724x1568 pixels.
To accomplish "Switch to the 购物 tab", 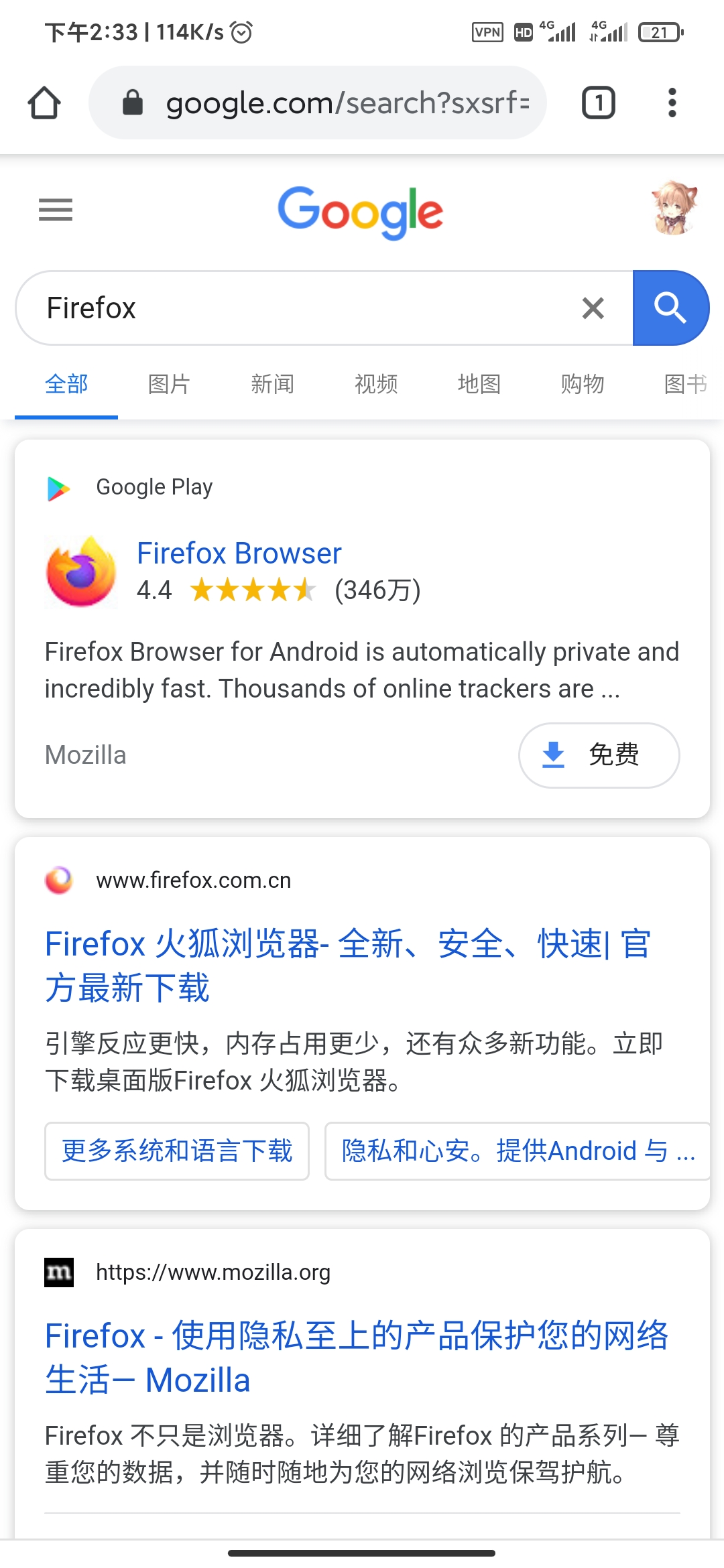I will [582, 384].
